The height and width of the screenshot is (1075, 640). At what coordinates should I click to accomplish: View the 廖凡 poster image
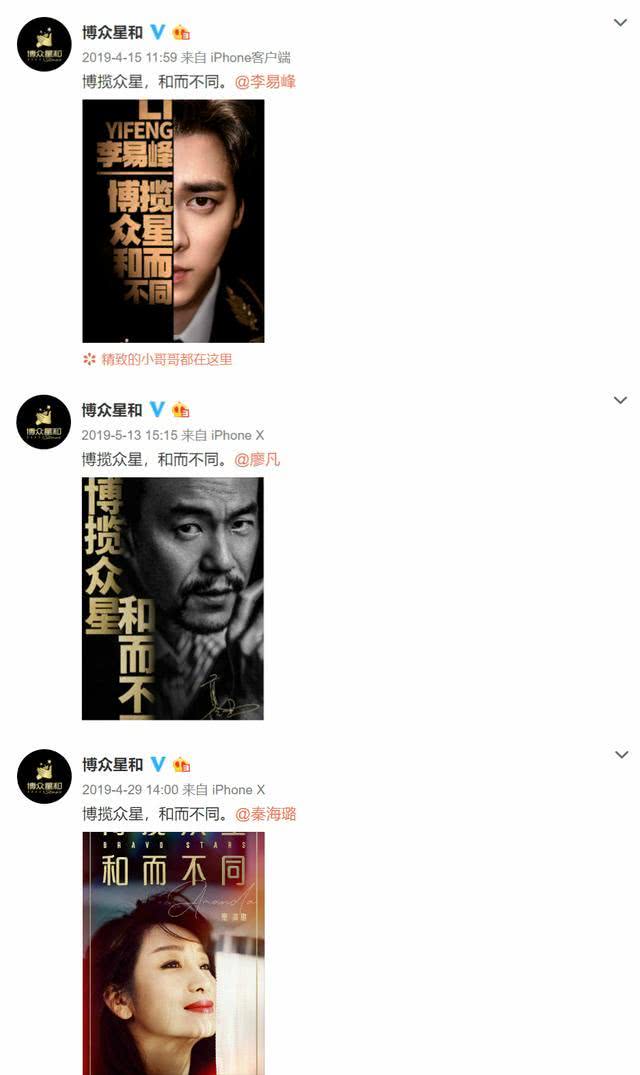[173, 599]
